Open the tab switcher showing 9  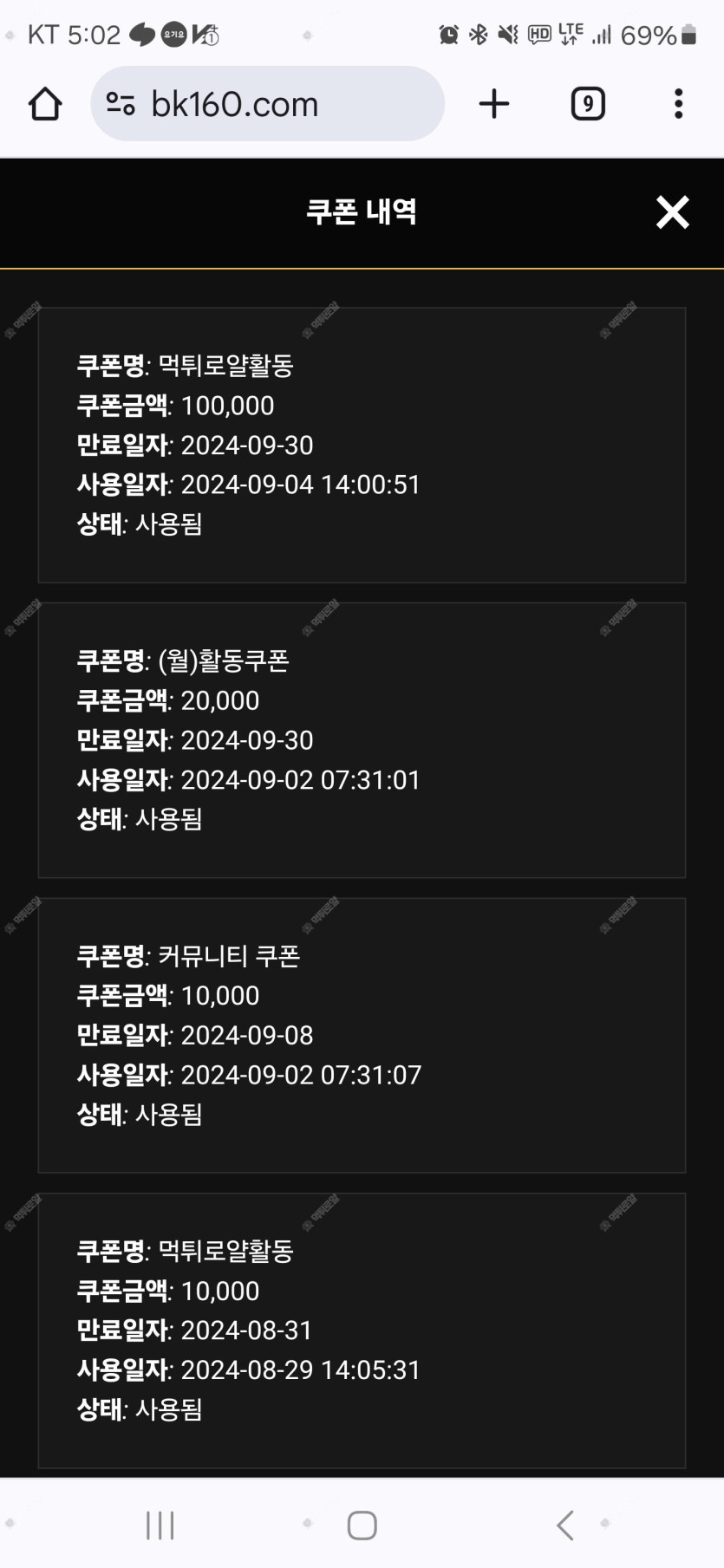pyautogui.click(x=588, y=104)
